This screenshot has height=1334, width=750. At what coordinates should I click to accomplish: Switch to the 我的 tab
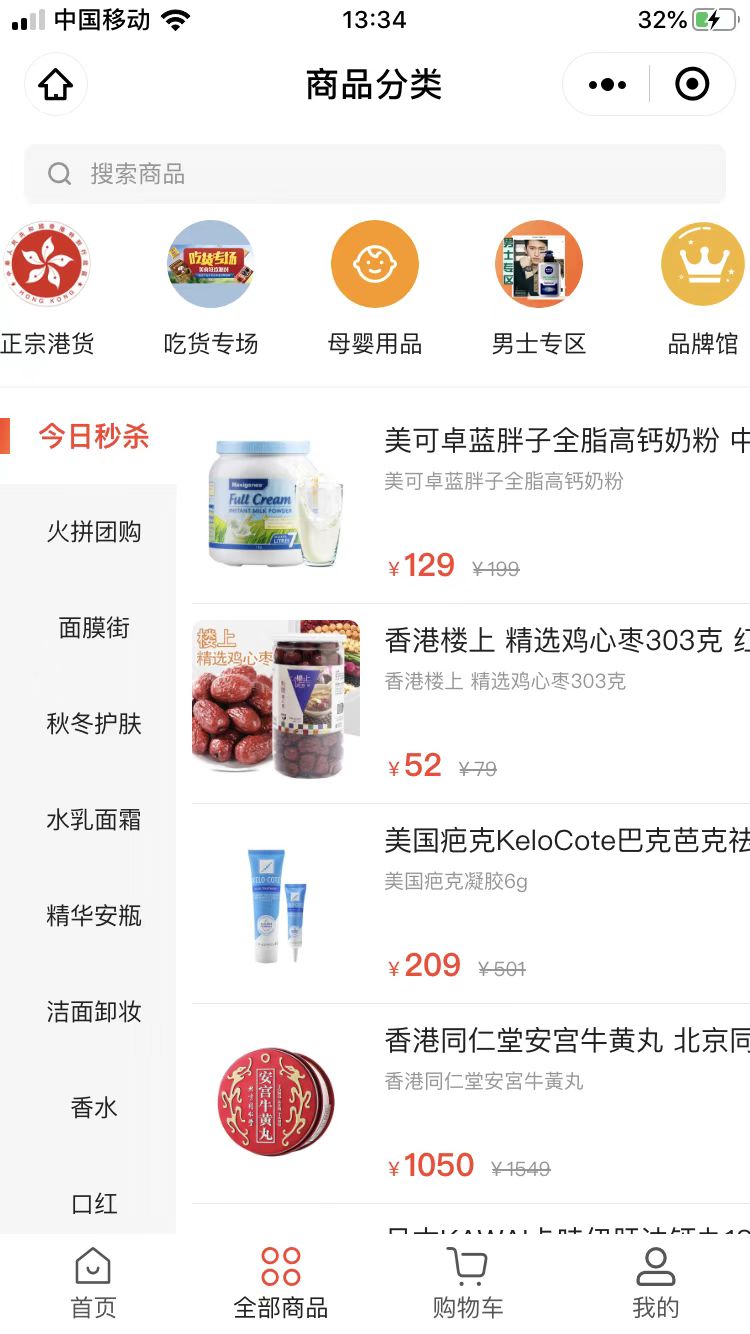[656, 1283]
